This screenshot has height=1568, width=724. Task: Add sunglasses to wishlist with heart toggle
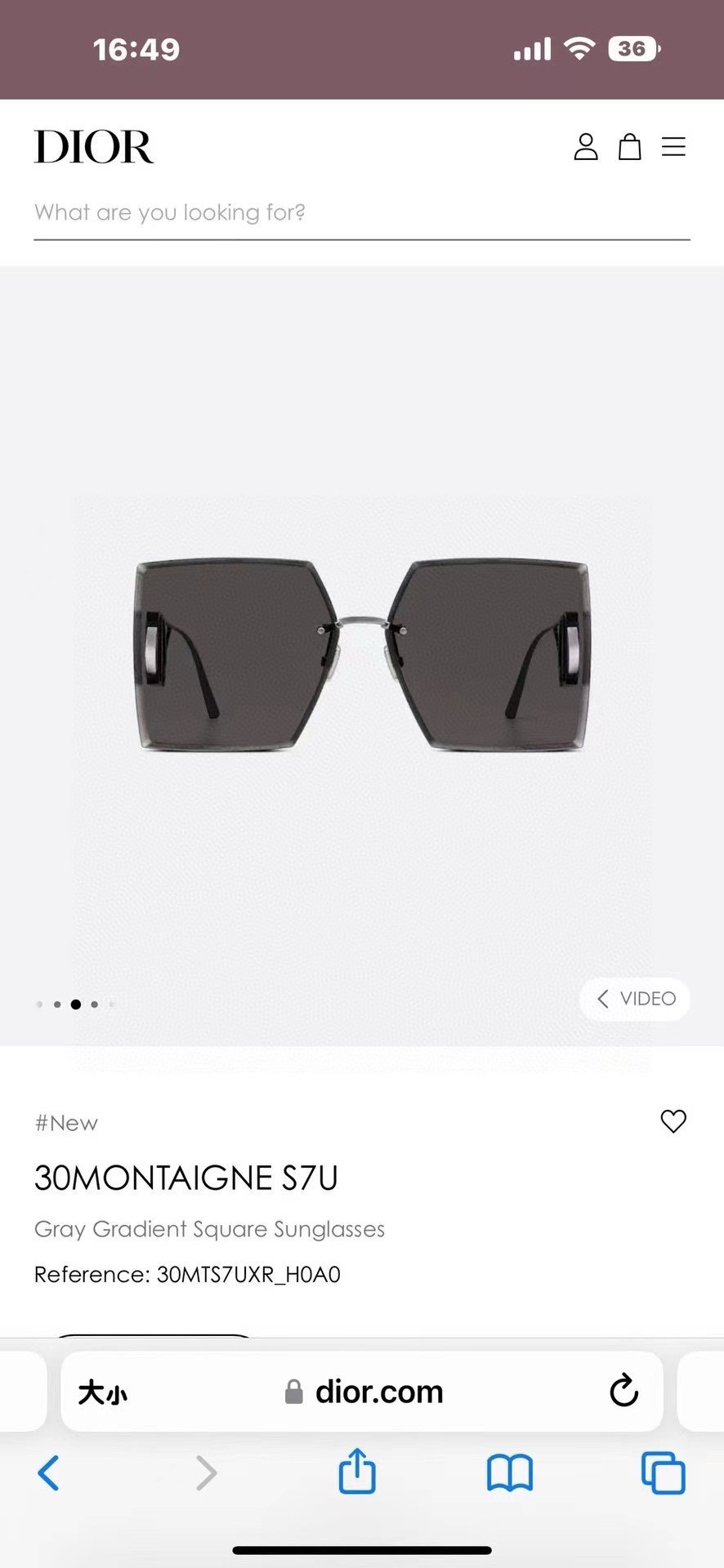[673, 1122]
